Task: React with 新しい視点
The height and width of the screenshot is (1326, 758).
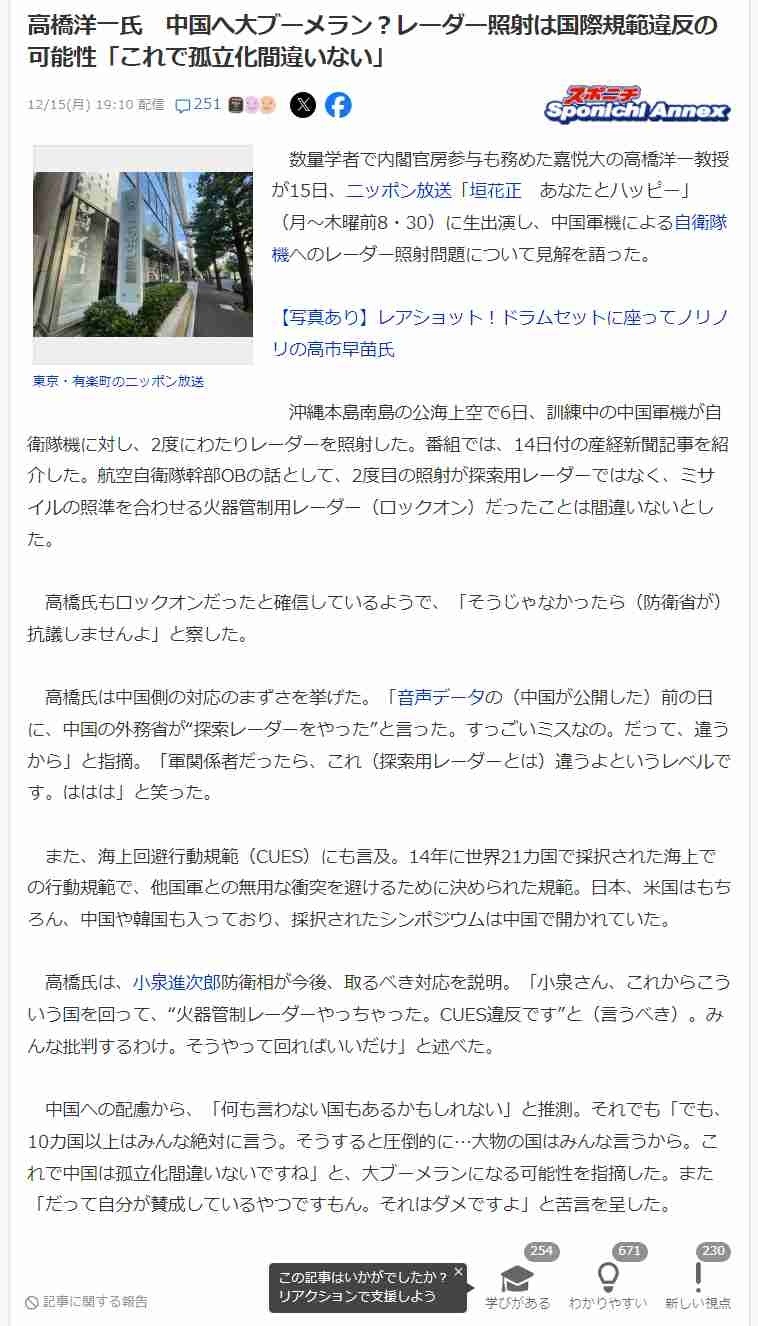Action: pos(697,1281)
